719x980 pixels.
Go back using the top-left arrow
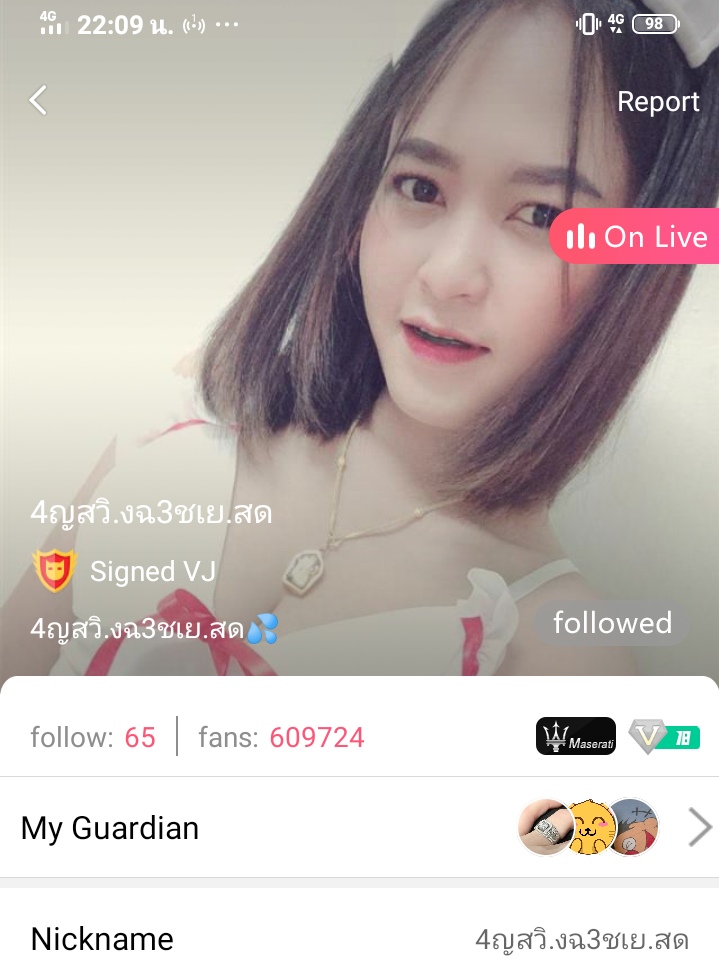[38, 100]
